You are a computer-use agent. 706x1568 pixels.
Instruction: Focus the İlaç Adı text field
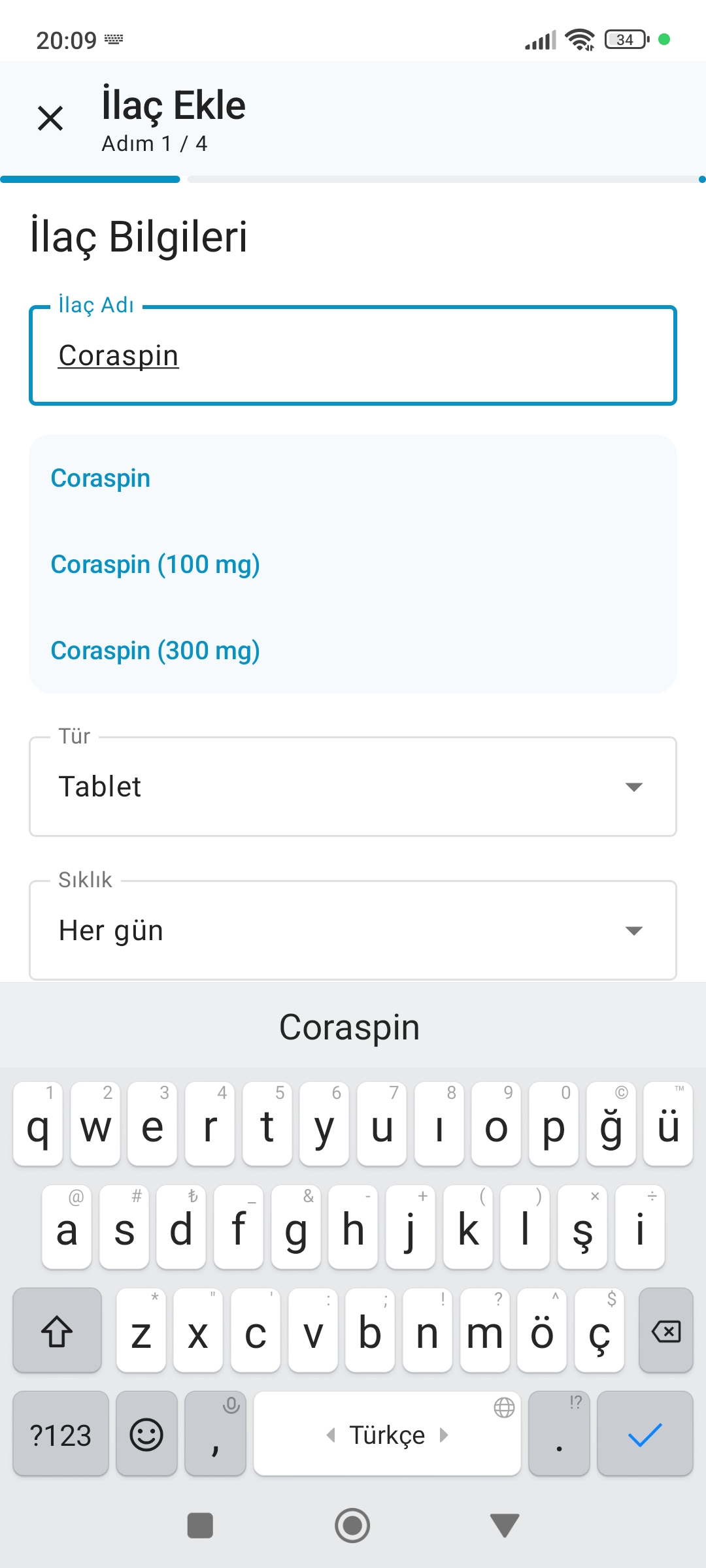click(x=353, y=355)
